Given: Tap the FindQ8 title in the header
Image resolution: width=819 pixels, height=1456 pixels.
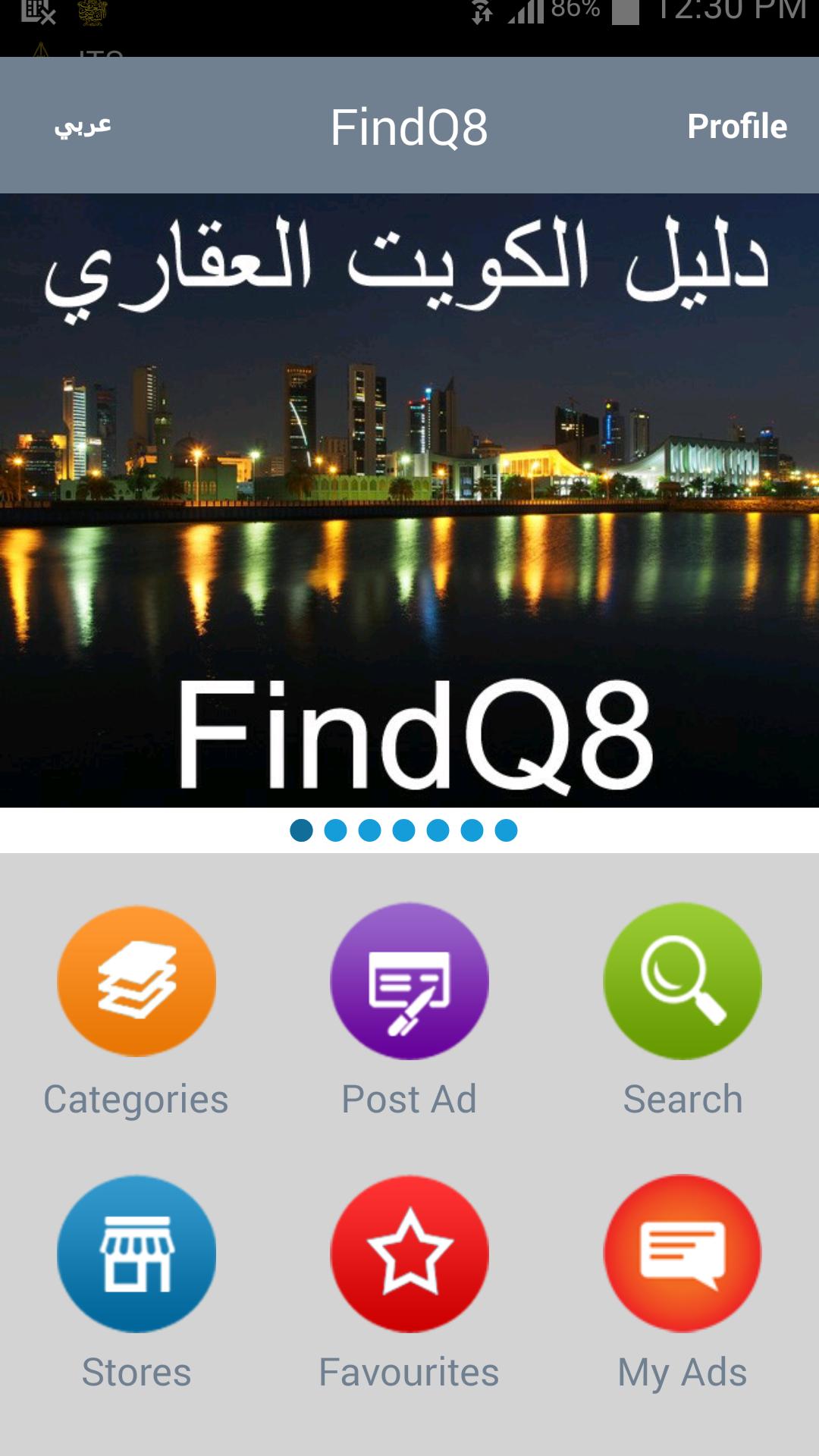Looking at the screenshot, I should click(409, 125).
